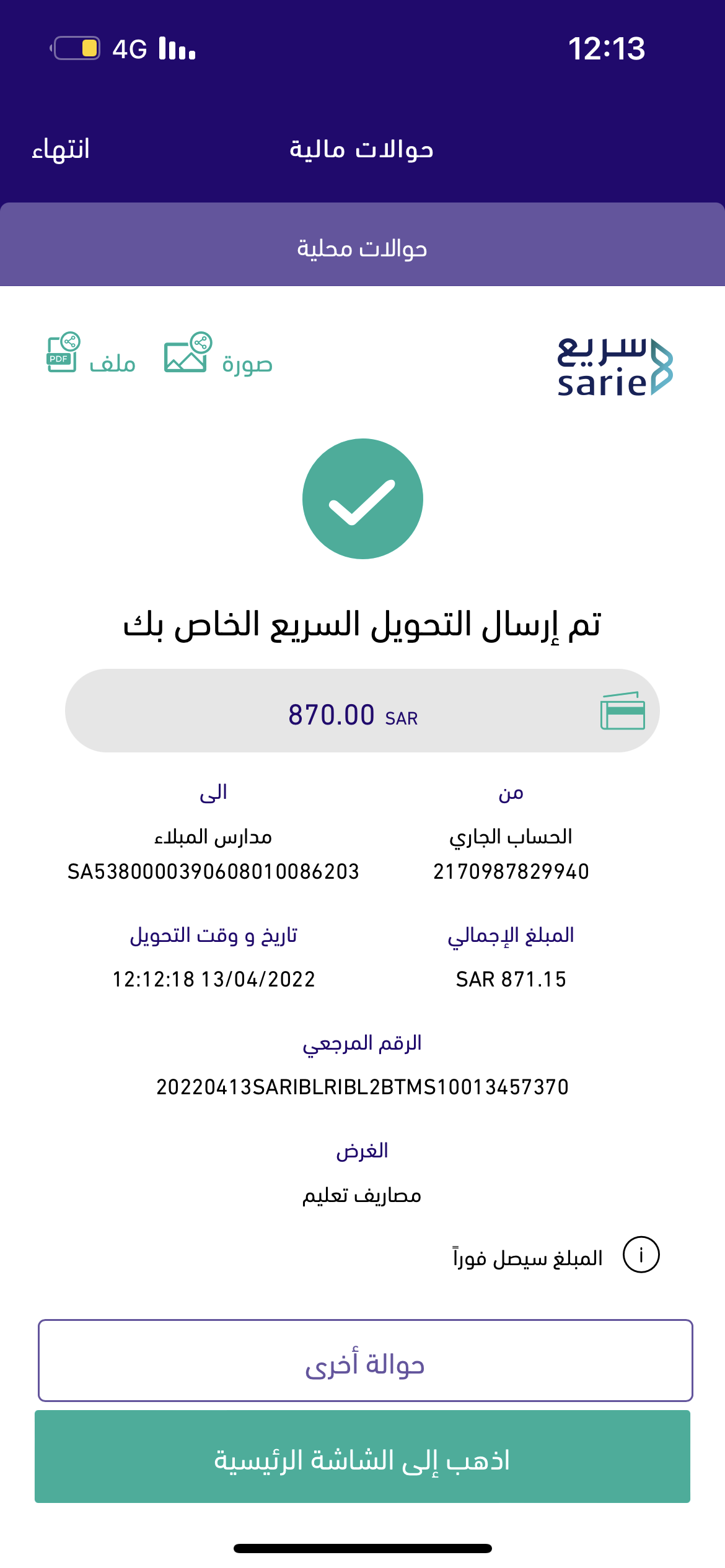Tap انتهاء to finish the transfer
Viewport: 725px width, 1568px height.
pos(61,150)
